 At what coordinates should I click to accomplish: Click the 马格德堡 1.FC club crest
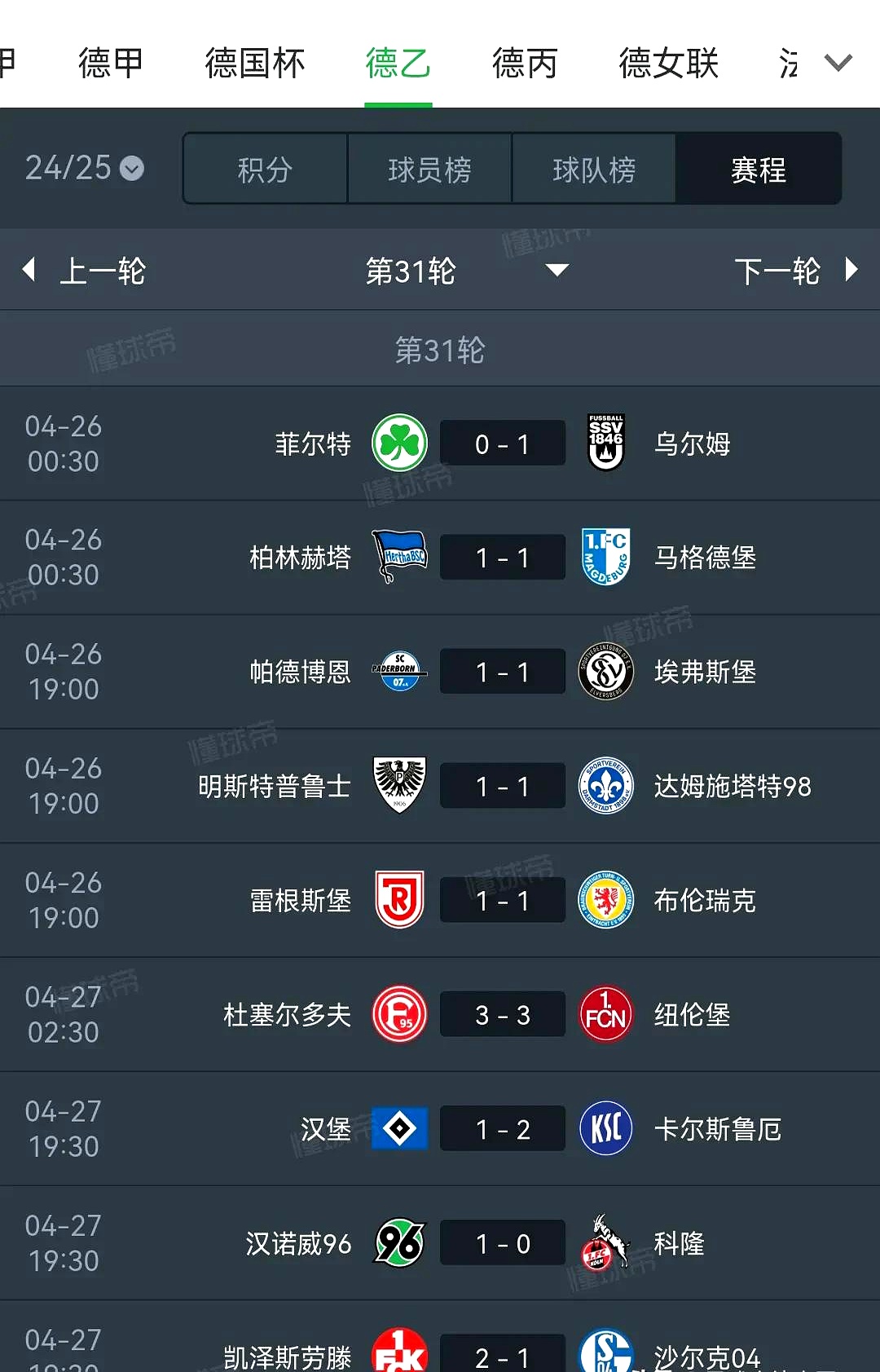click(x=605, y=557)
